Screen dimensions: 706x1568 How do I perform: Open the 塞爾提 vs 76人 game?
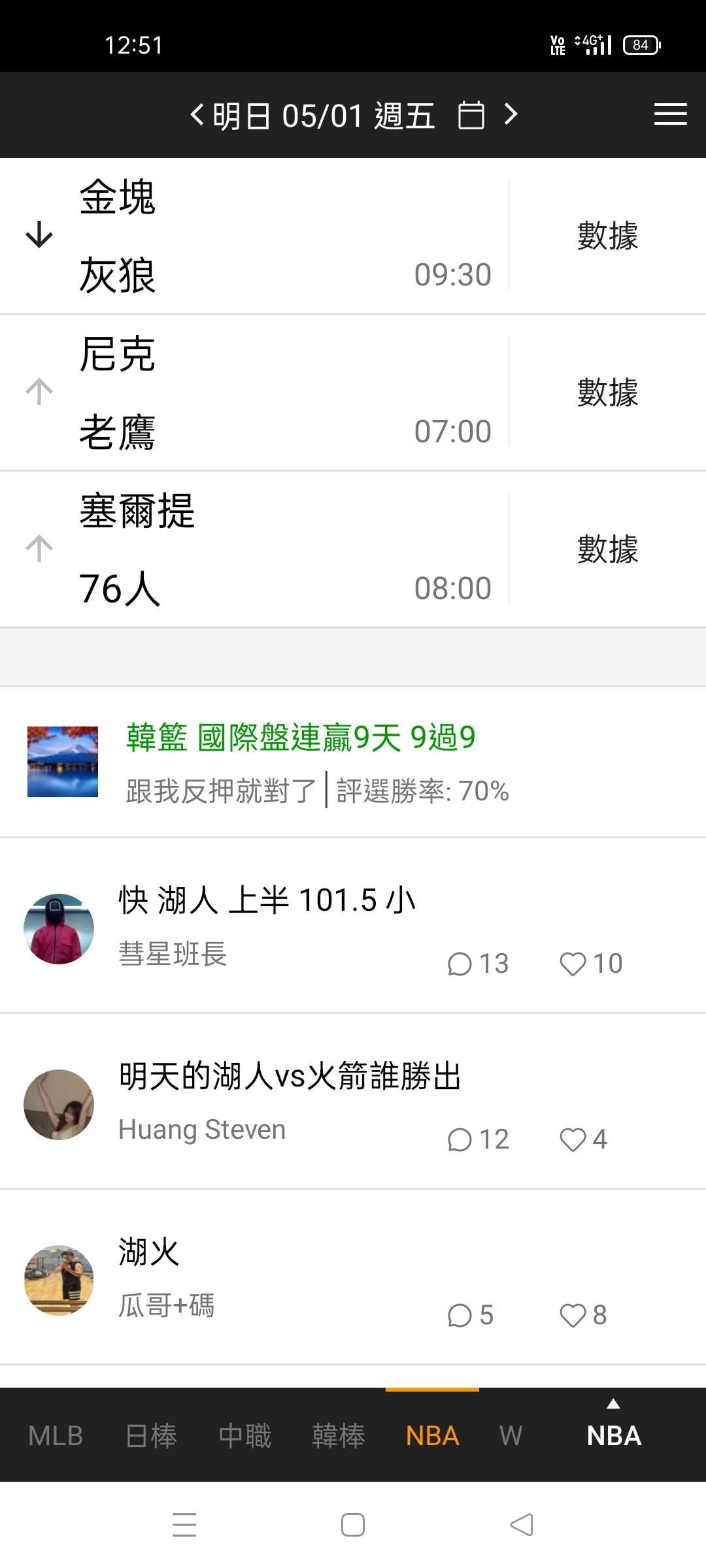click(261, 549)
